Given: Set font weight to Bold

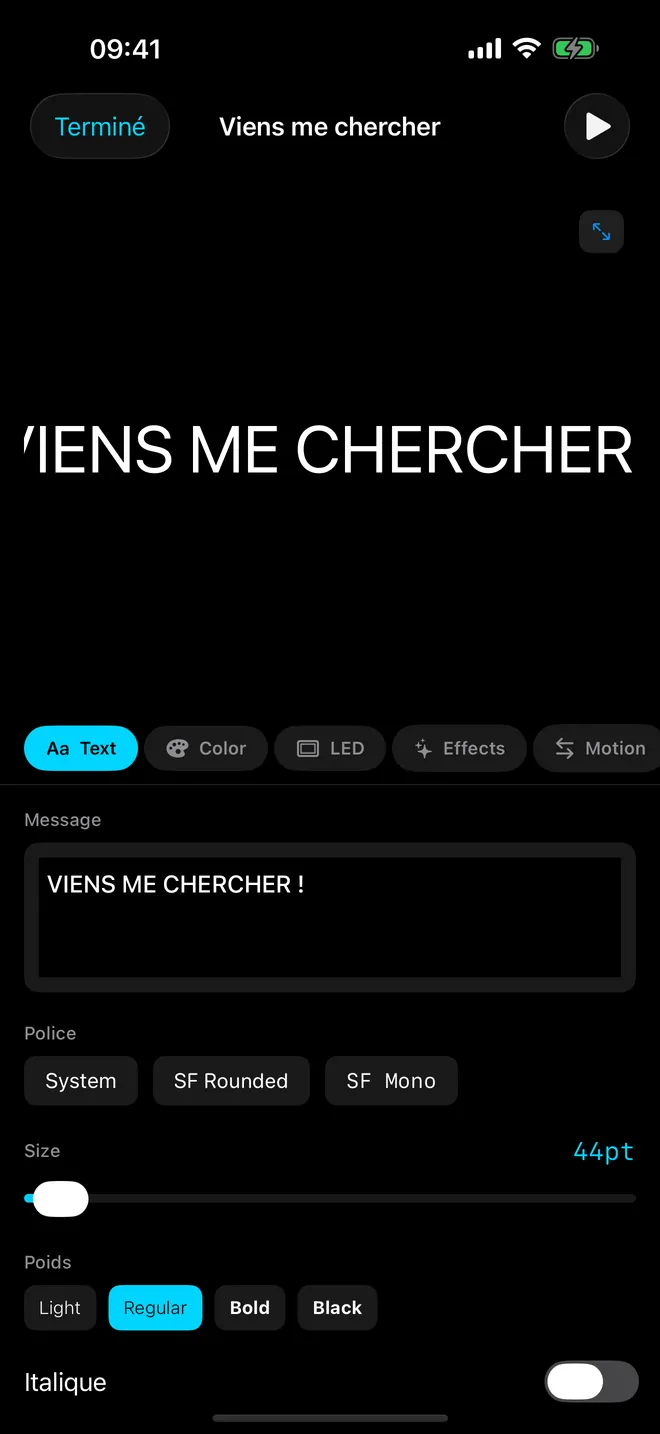Looking at the screenshot, I should (250, 1308).
